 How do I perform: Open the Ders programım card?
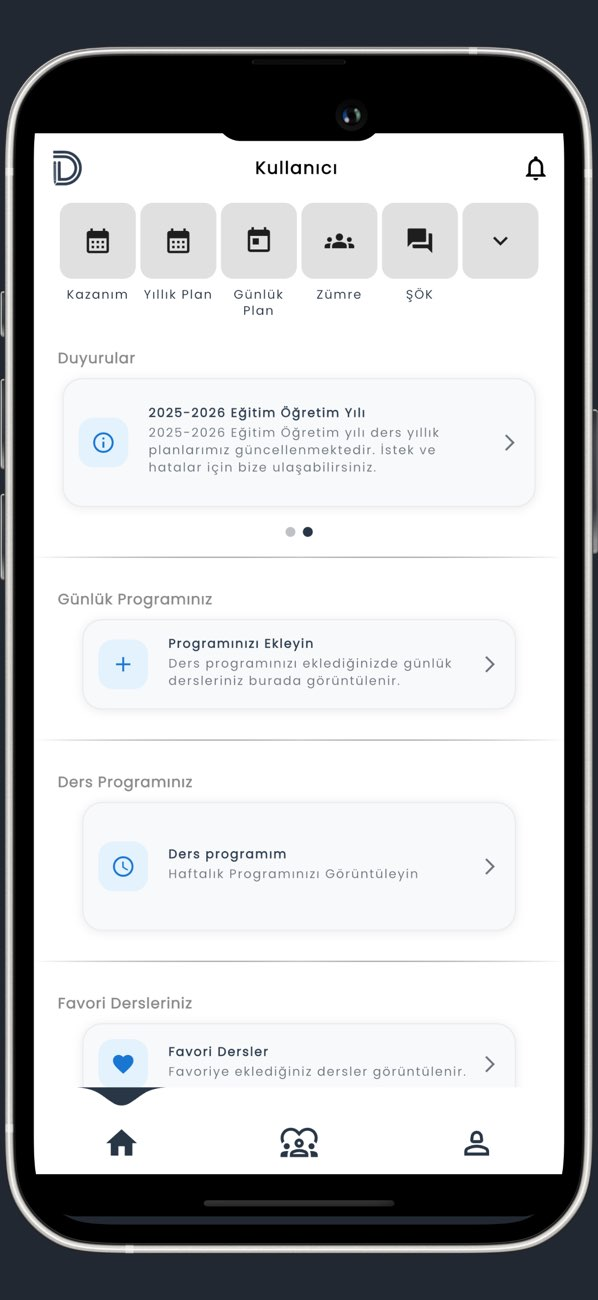coord(299,866)
